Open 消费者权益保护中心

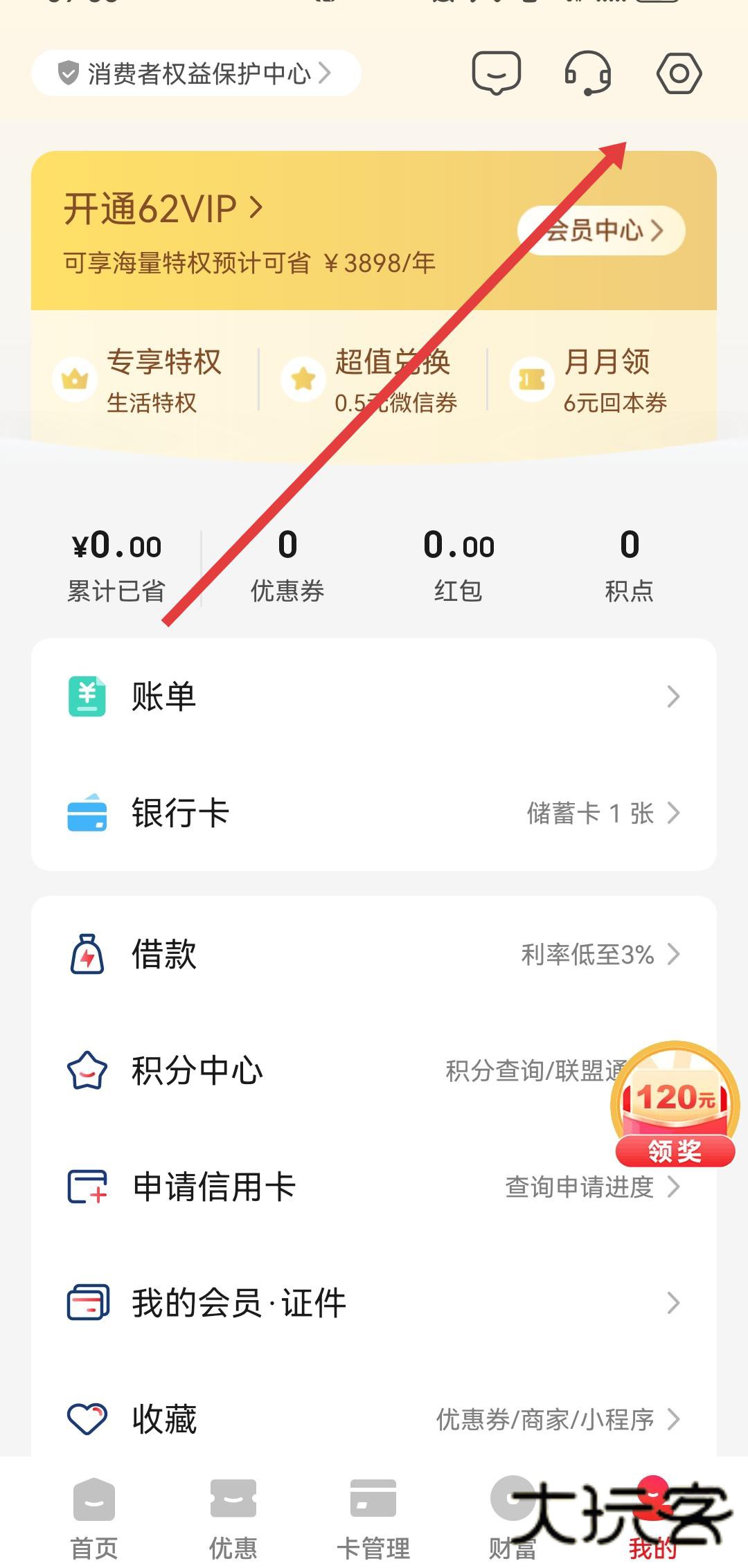click(x=196, y=73)
